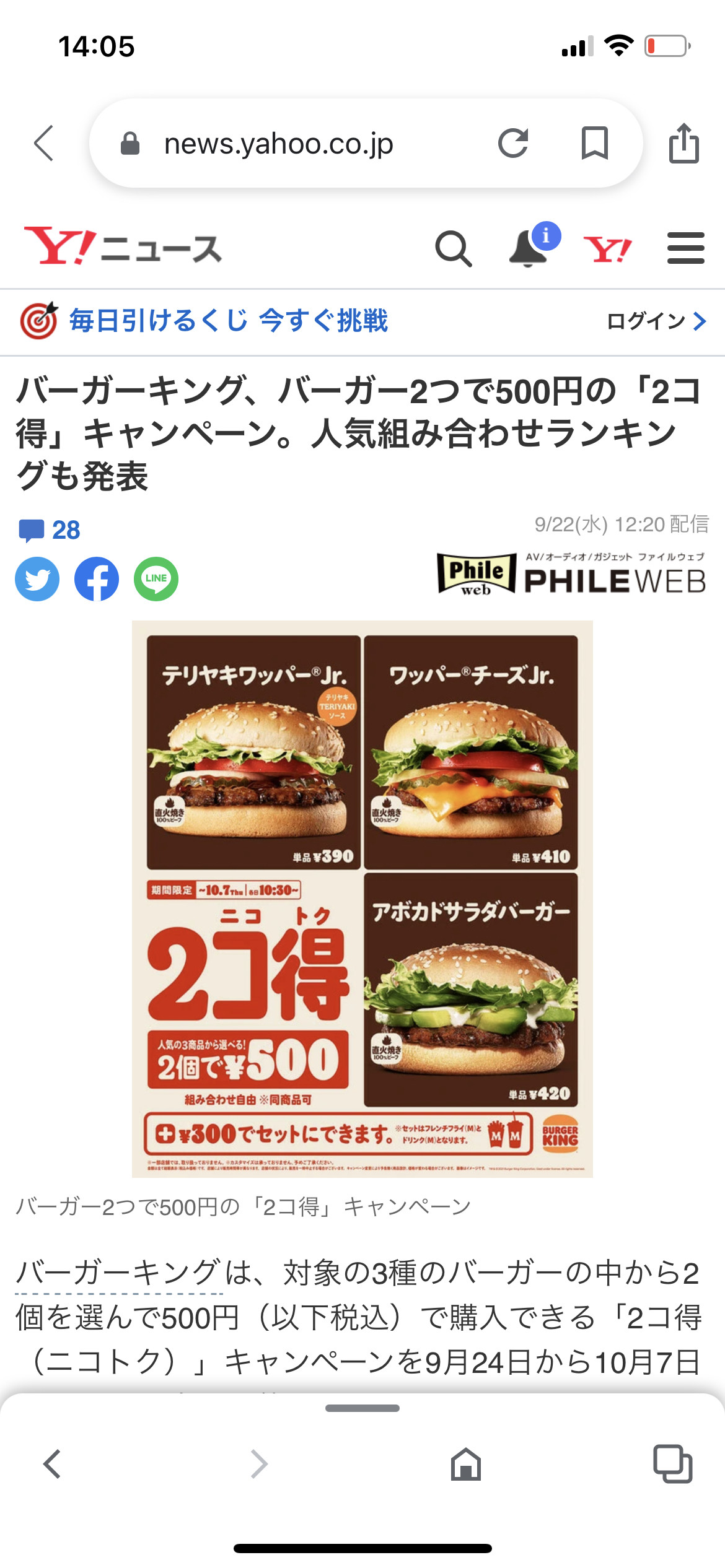Share the article on Twitter
This screenshot has width=725, height=1568.
tap(37, 579)
